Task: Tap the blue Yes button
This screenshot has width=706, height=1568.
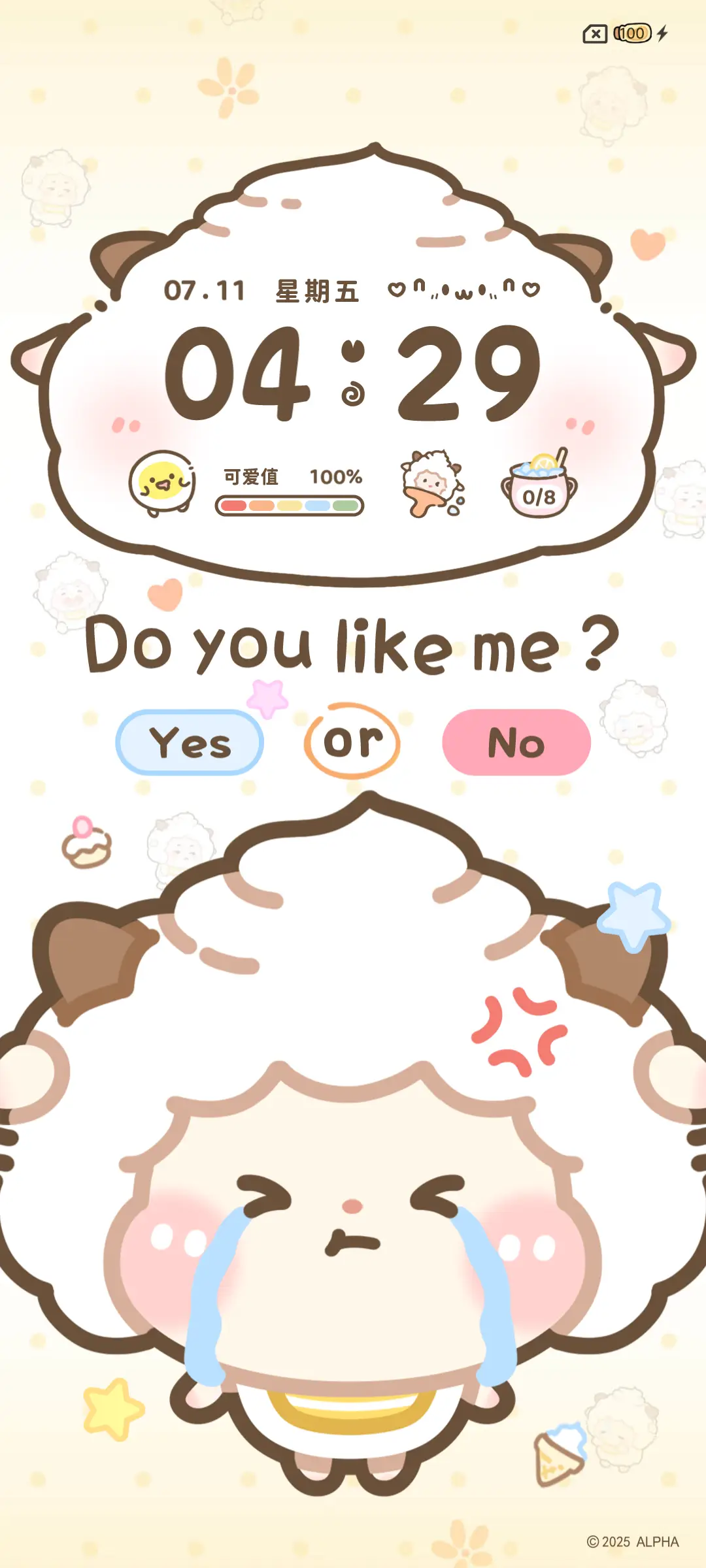Action: pos(190,742)
